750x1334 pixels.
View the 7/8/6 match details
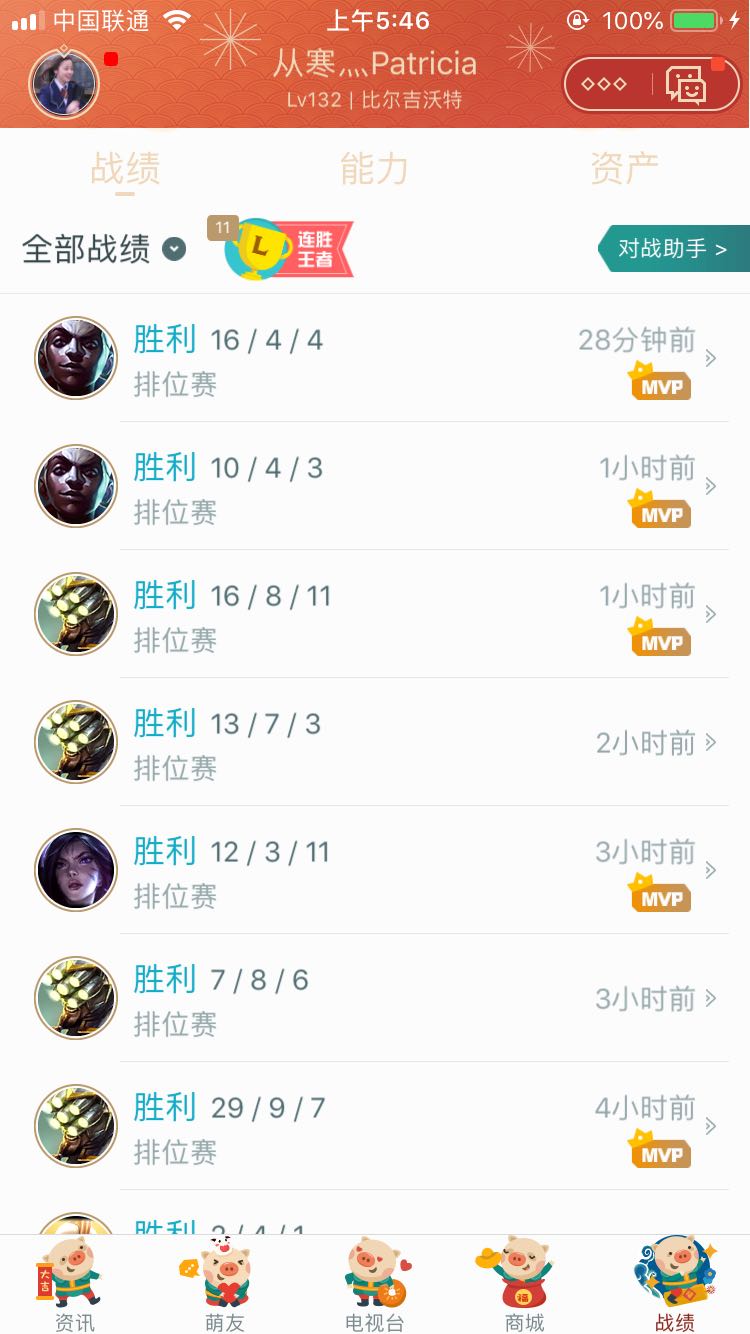click(x=375, y=998)
